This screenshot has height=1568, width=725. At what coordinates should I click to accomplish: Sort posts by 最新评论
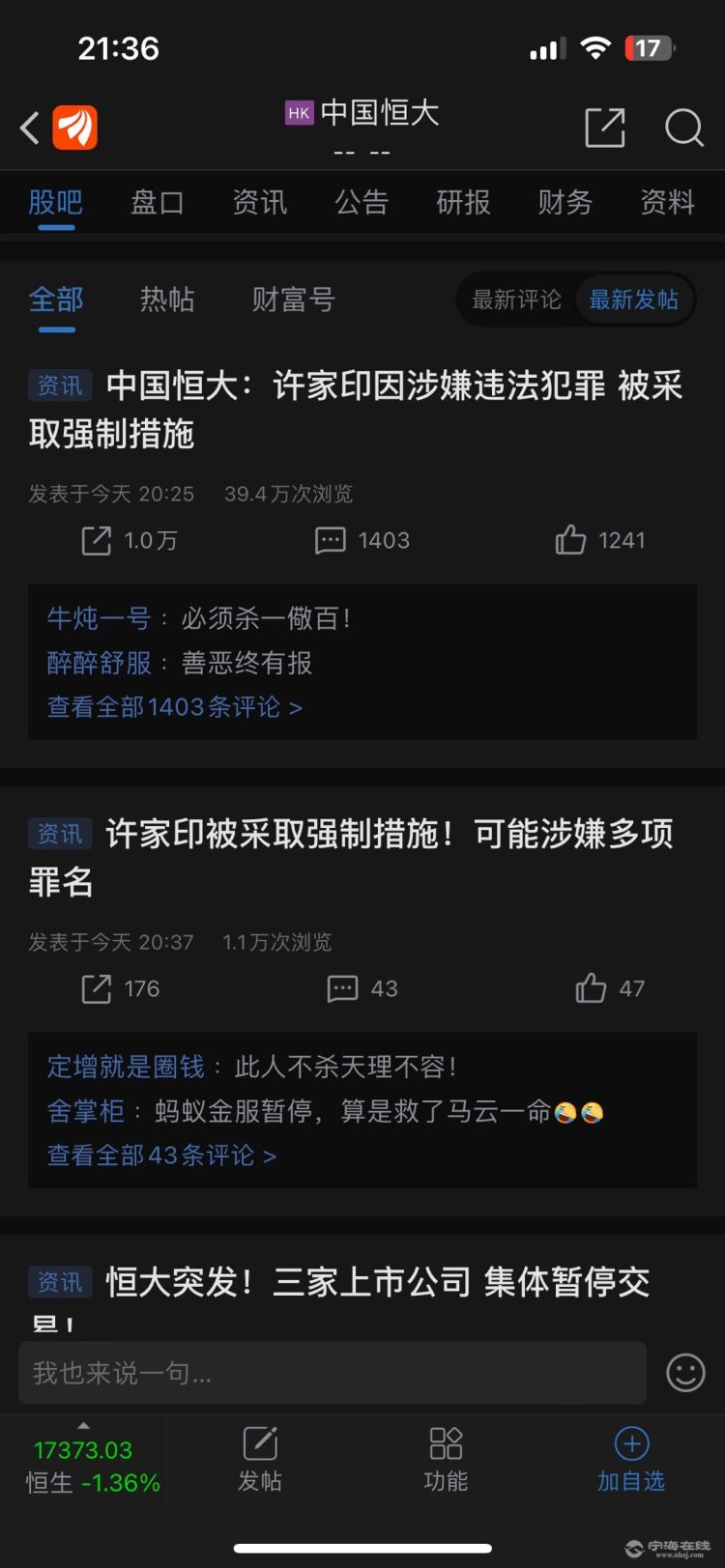point(516,300)
